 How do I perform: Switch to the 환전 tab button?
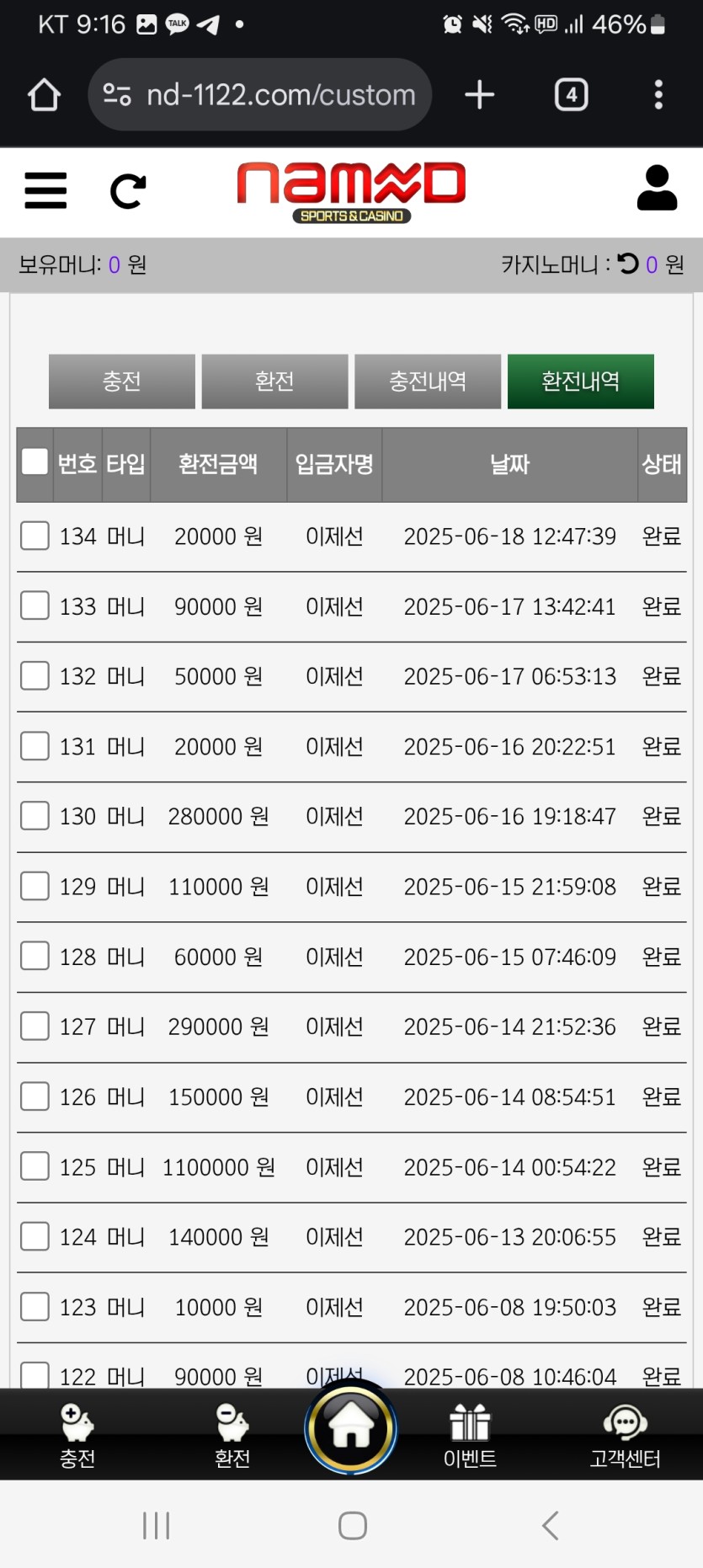click(x=274, y=381)
